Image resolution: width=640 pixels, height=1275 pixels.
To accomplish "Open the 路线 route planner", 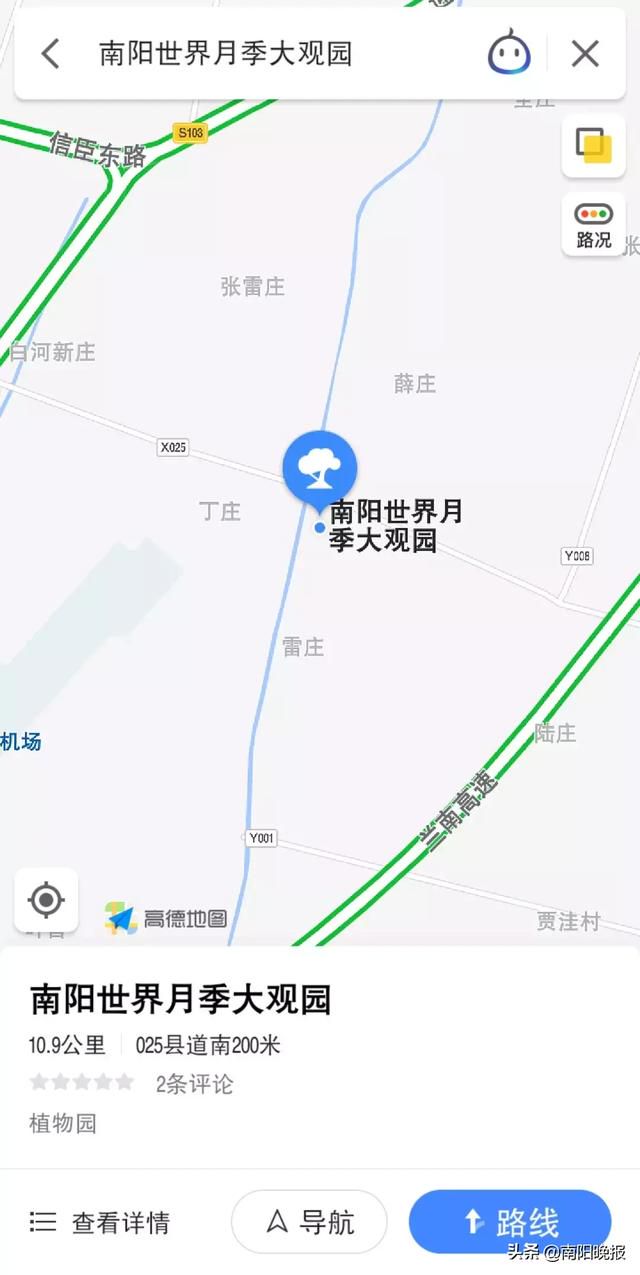I will point(510,1221).
